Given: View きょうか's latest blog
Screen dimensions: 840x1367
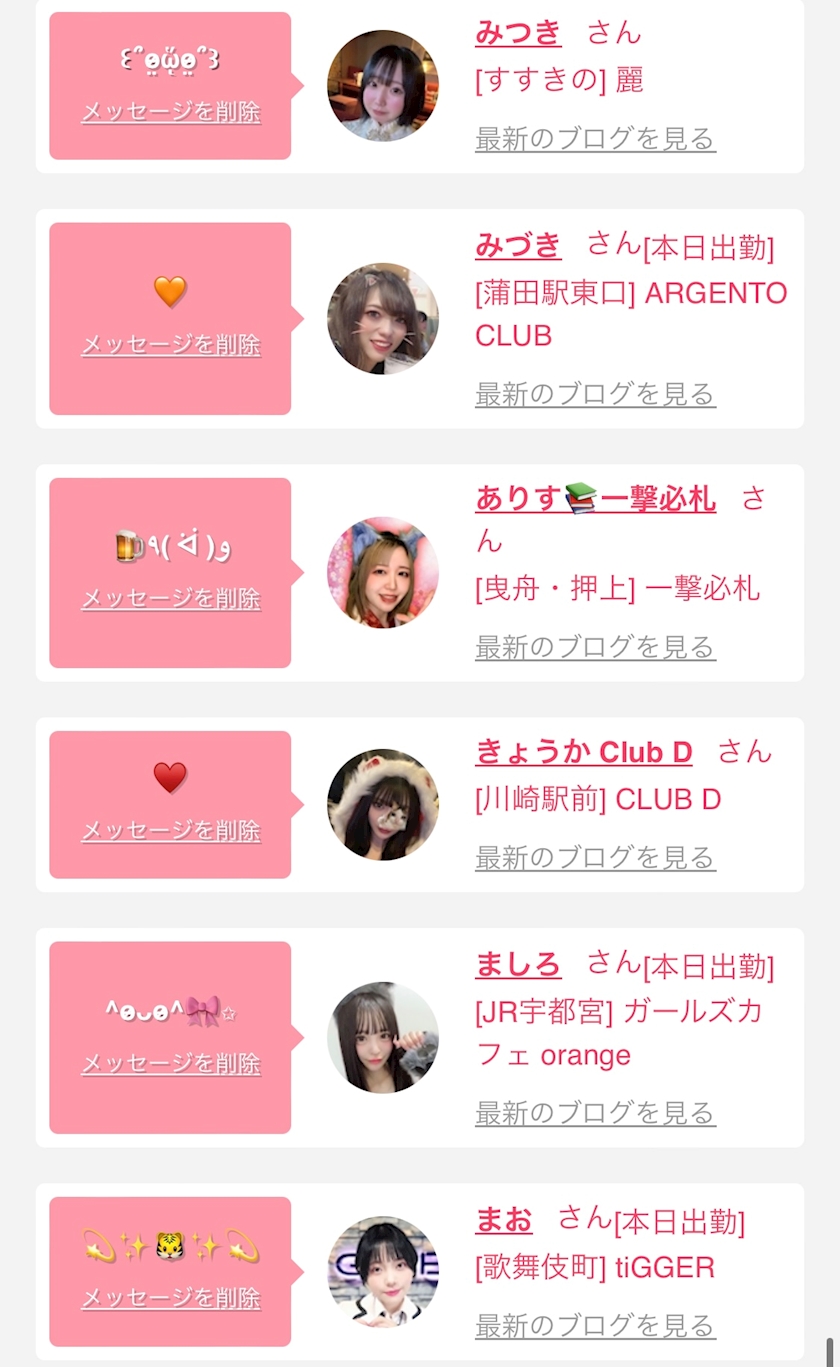Looking at the screenshot, I should 595,858.
